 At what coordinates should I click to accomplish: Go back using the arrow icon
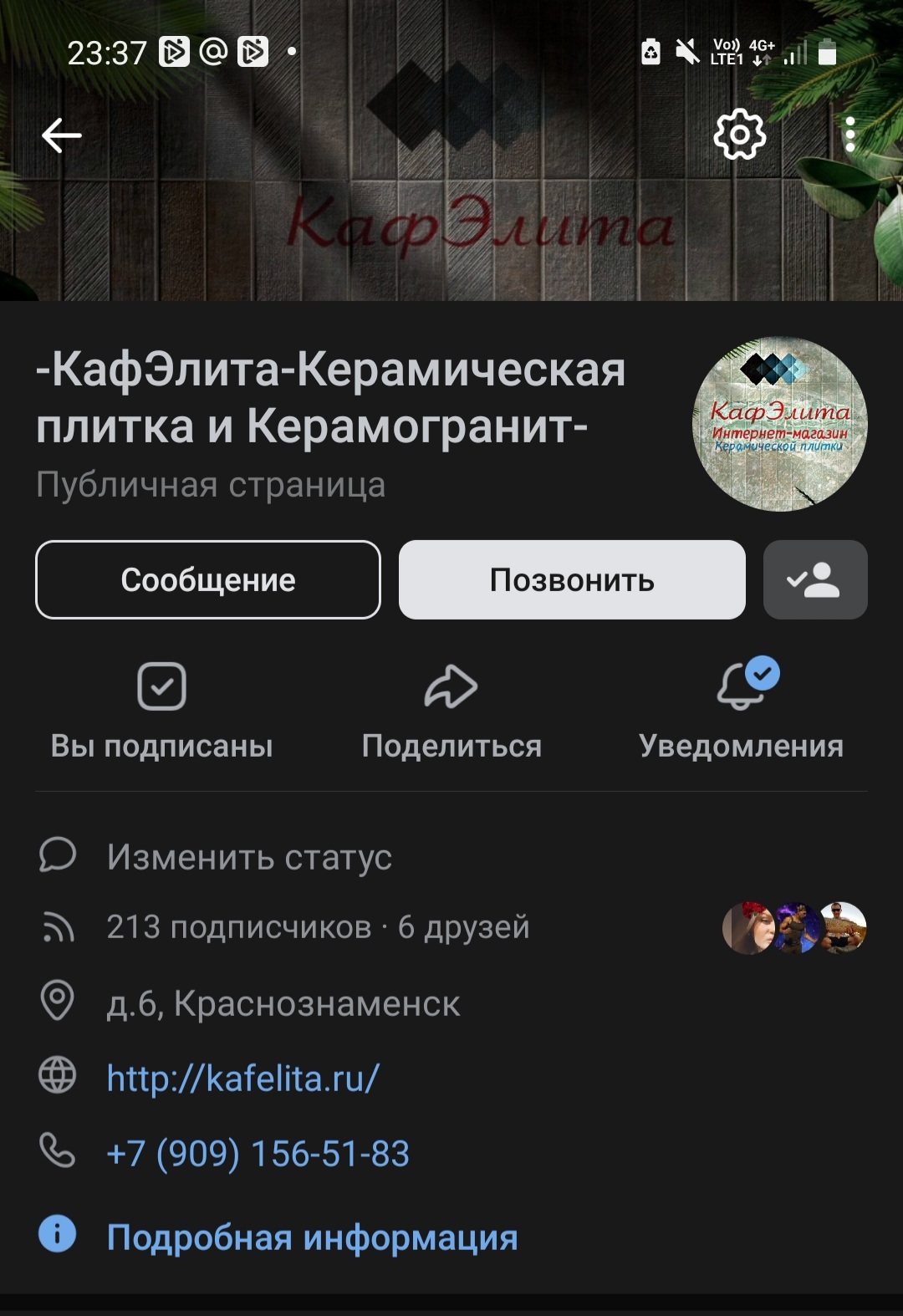pyautogui.click(x=62, y=135)
